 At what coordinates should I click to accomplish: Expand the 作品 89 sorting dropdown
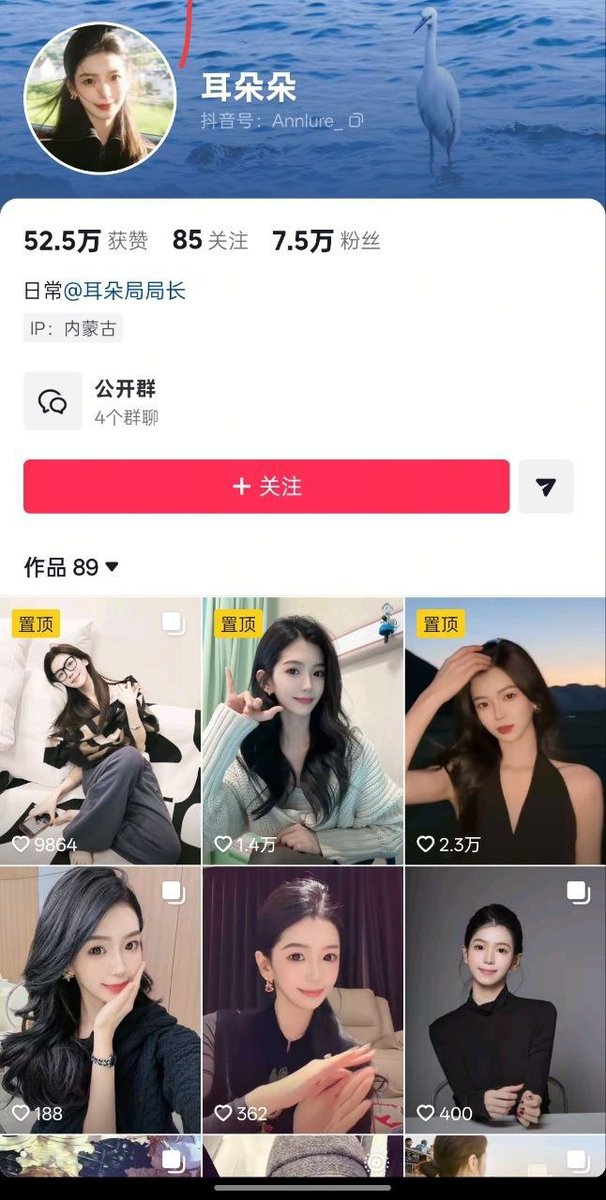click(71, 567)
